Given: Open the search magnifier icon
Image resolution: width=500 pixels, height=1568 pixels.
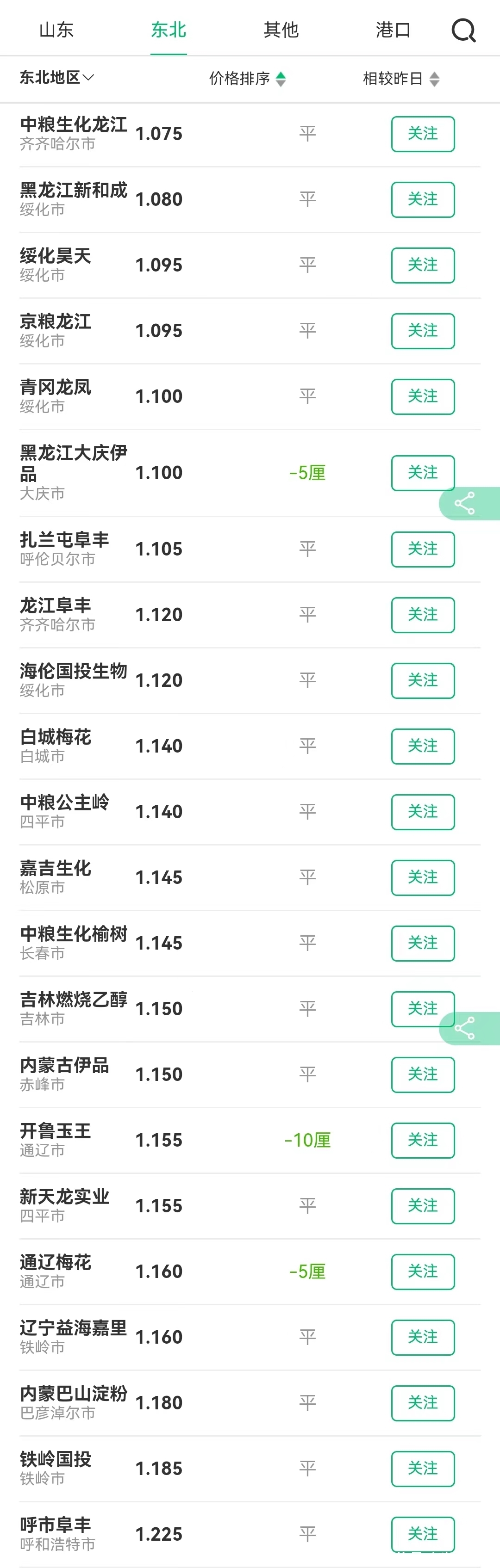Looking at the screenshot, I should 463,30.
